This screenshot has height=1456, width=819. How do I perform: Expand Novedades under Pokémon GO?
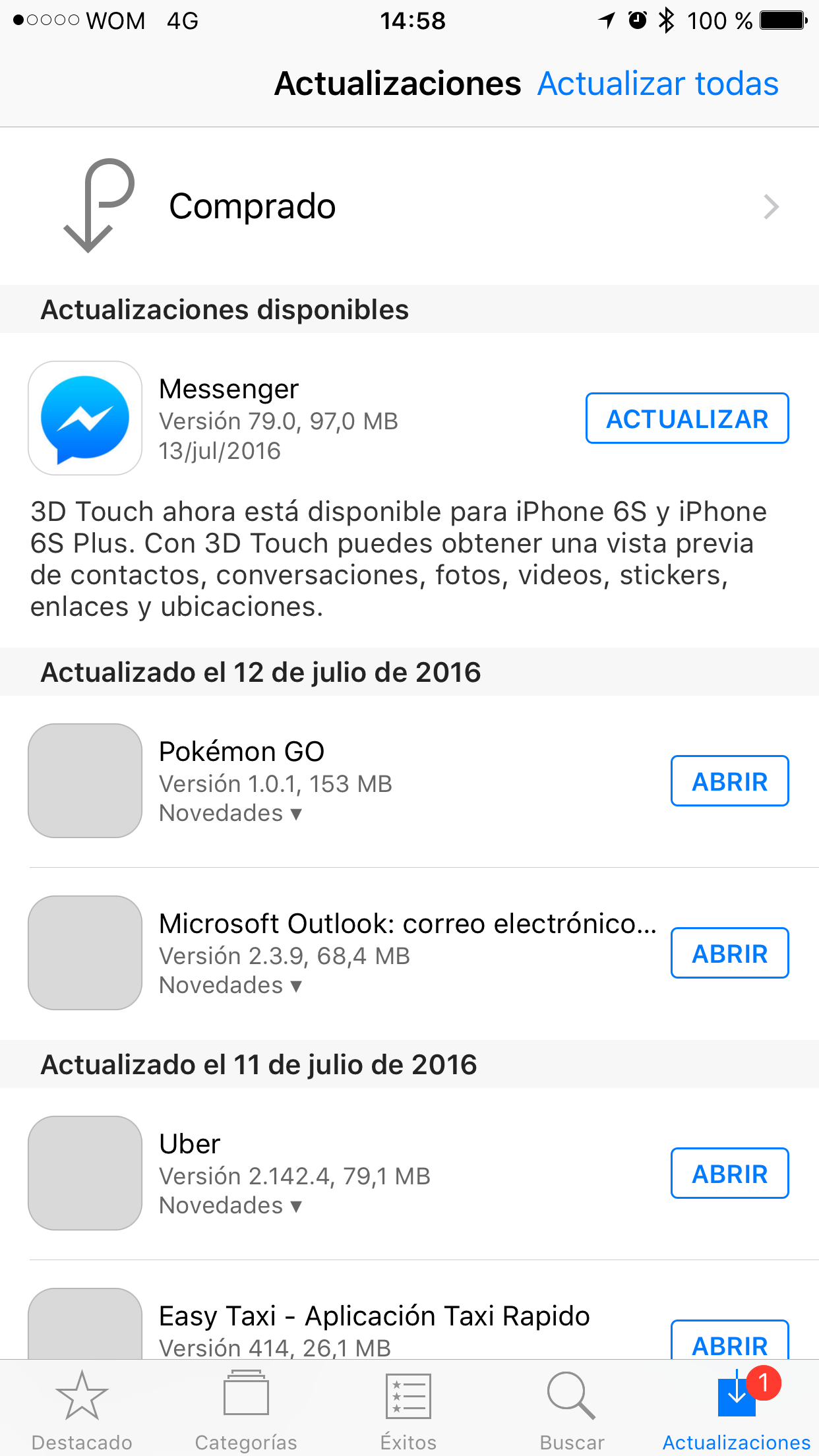coord(230,813)
